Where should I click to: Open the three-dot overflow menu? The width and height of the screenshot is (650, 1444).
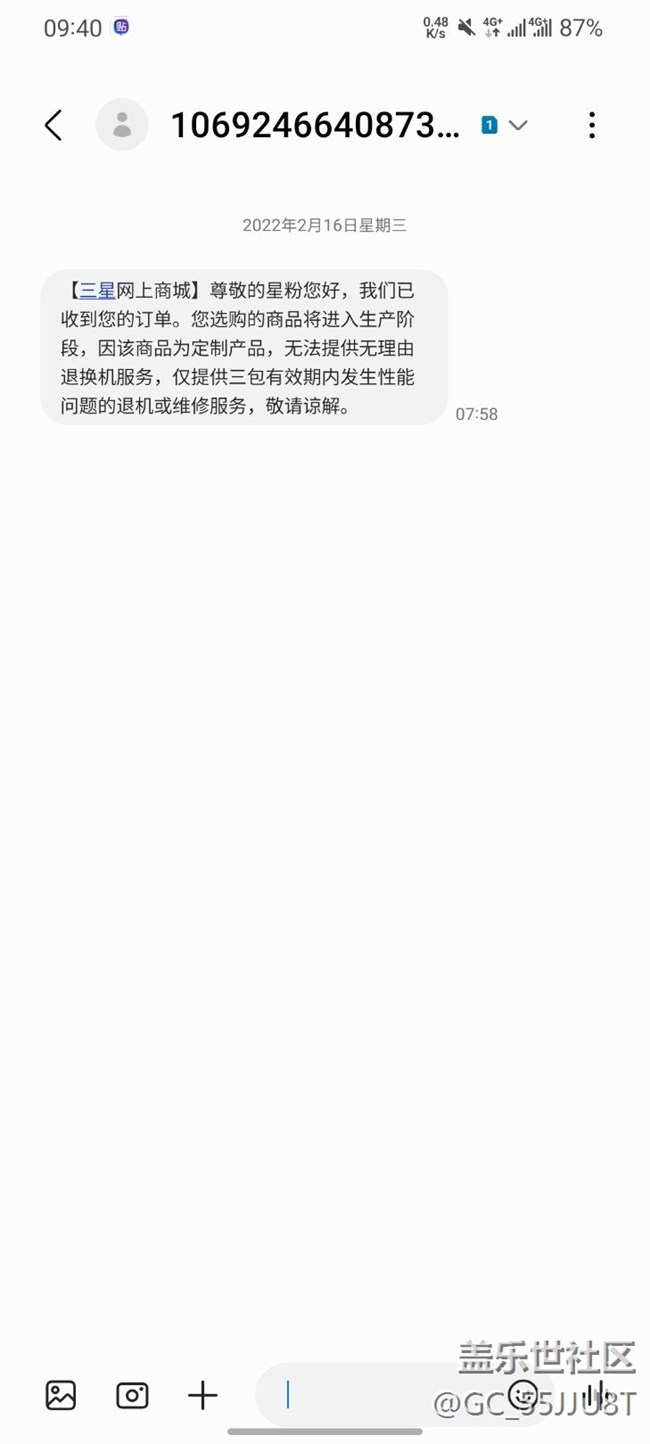click(592, 125)
